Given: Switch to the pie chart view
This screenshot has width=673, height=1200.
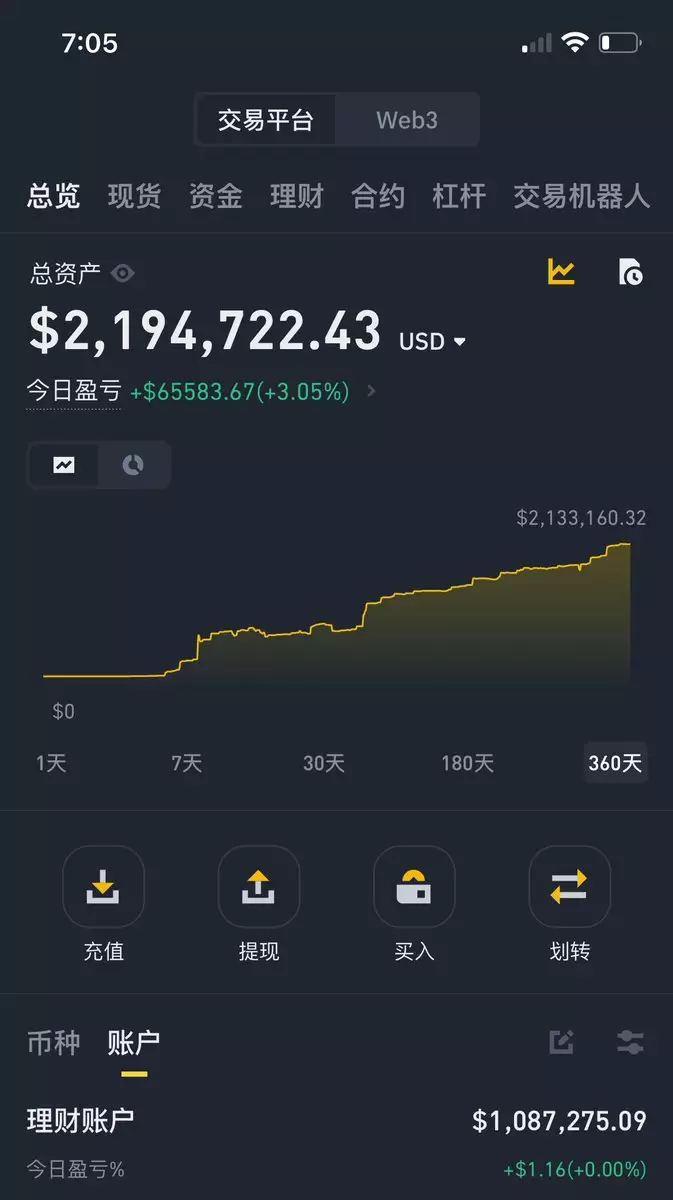Looking at the screenshot, I should [133, 465].
